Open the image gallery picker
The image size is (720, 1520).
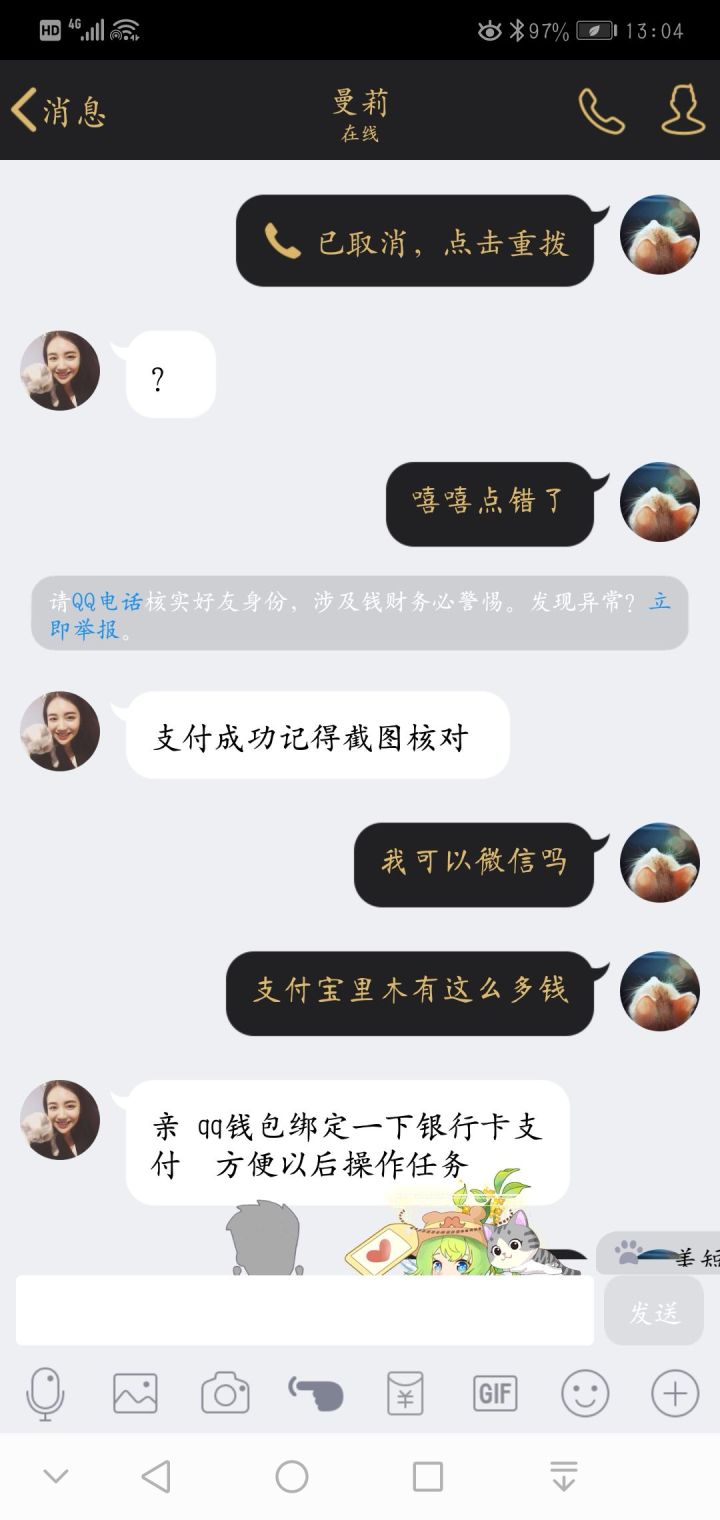coord(135,1393)
